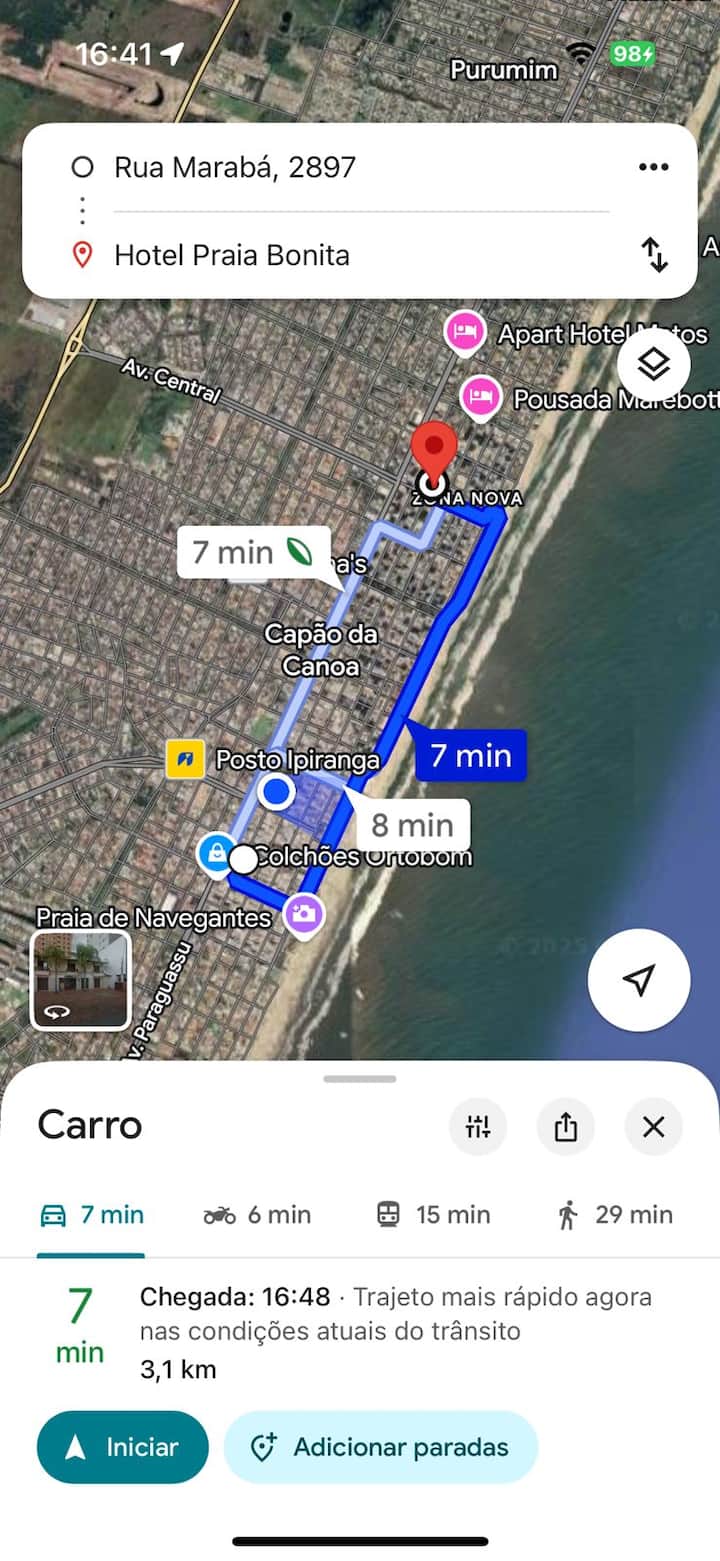
Task: Open the map layers selector
Action: pyautogui.click(x=653, y=365)
